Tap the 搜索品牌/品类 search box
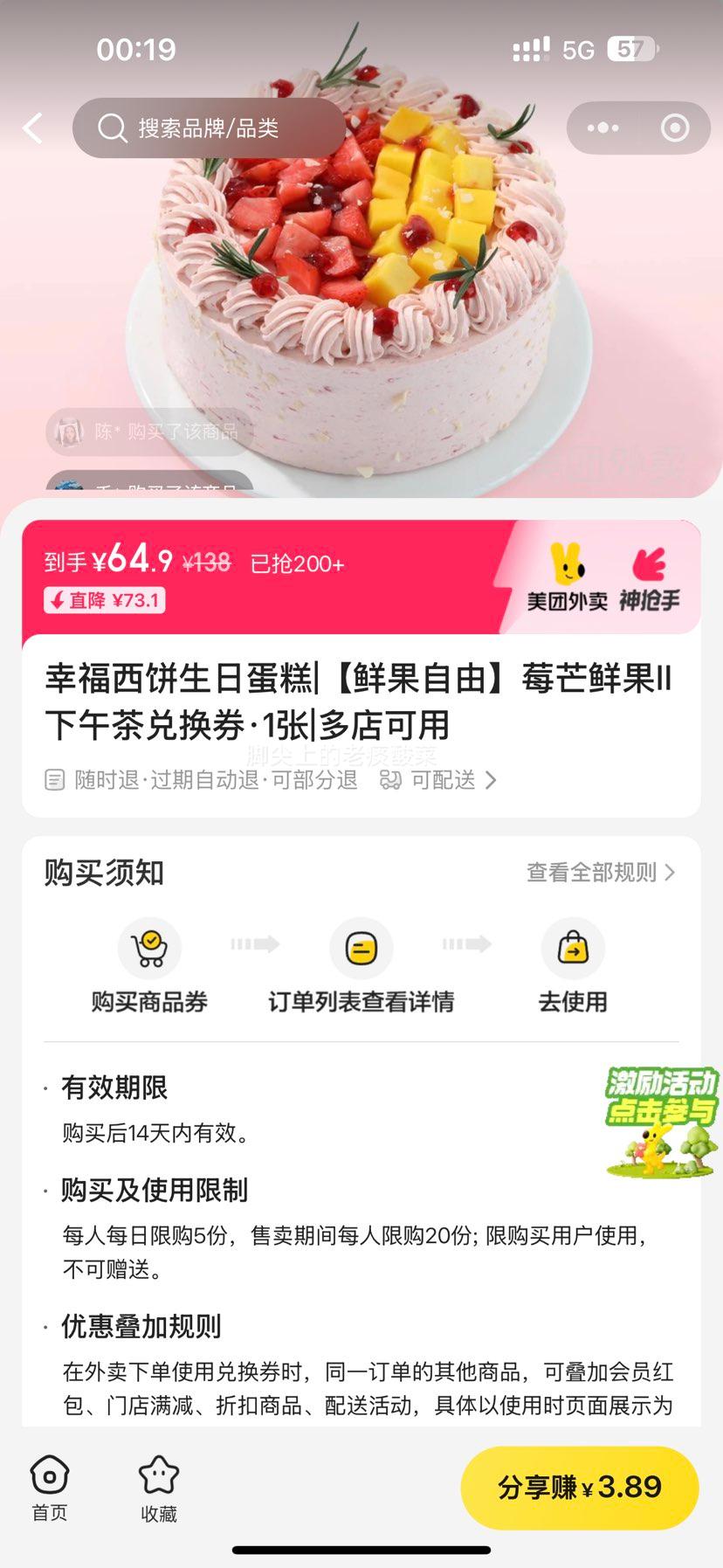This screenshot has width=723, height=1568. 208,128
